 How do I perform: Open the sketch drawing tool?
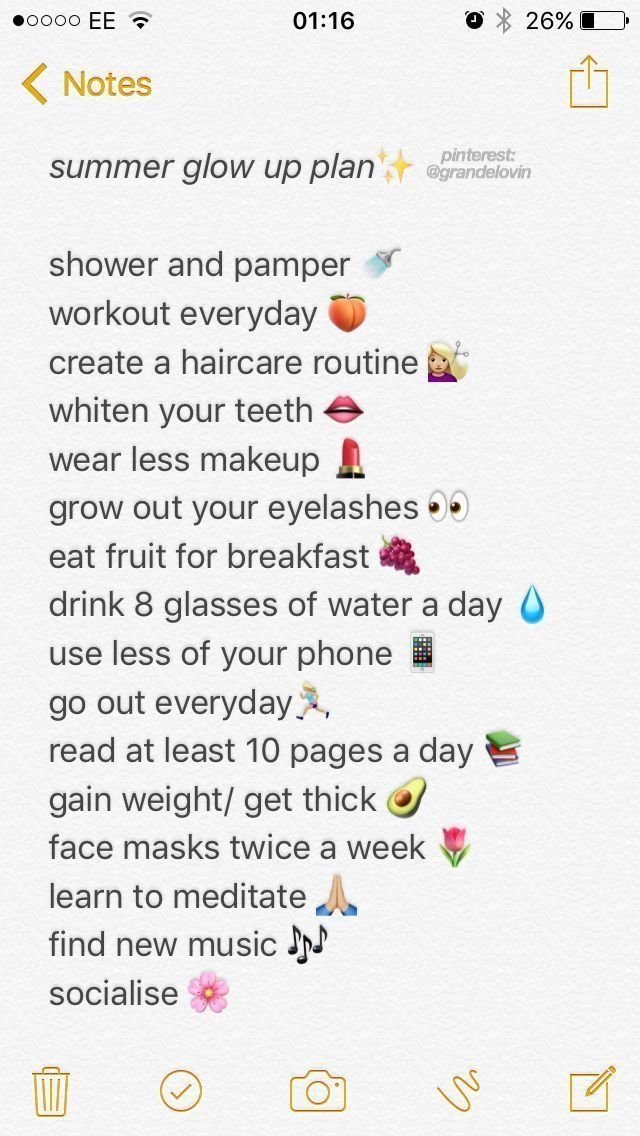pyautogui.click(x=459, y=1090)
